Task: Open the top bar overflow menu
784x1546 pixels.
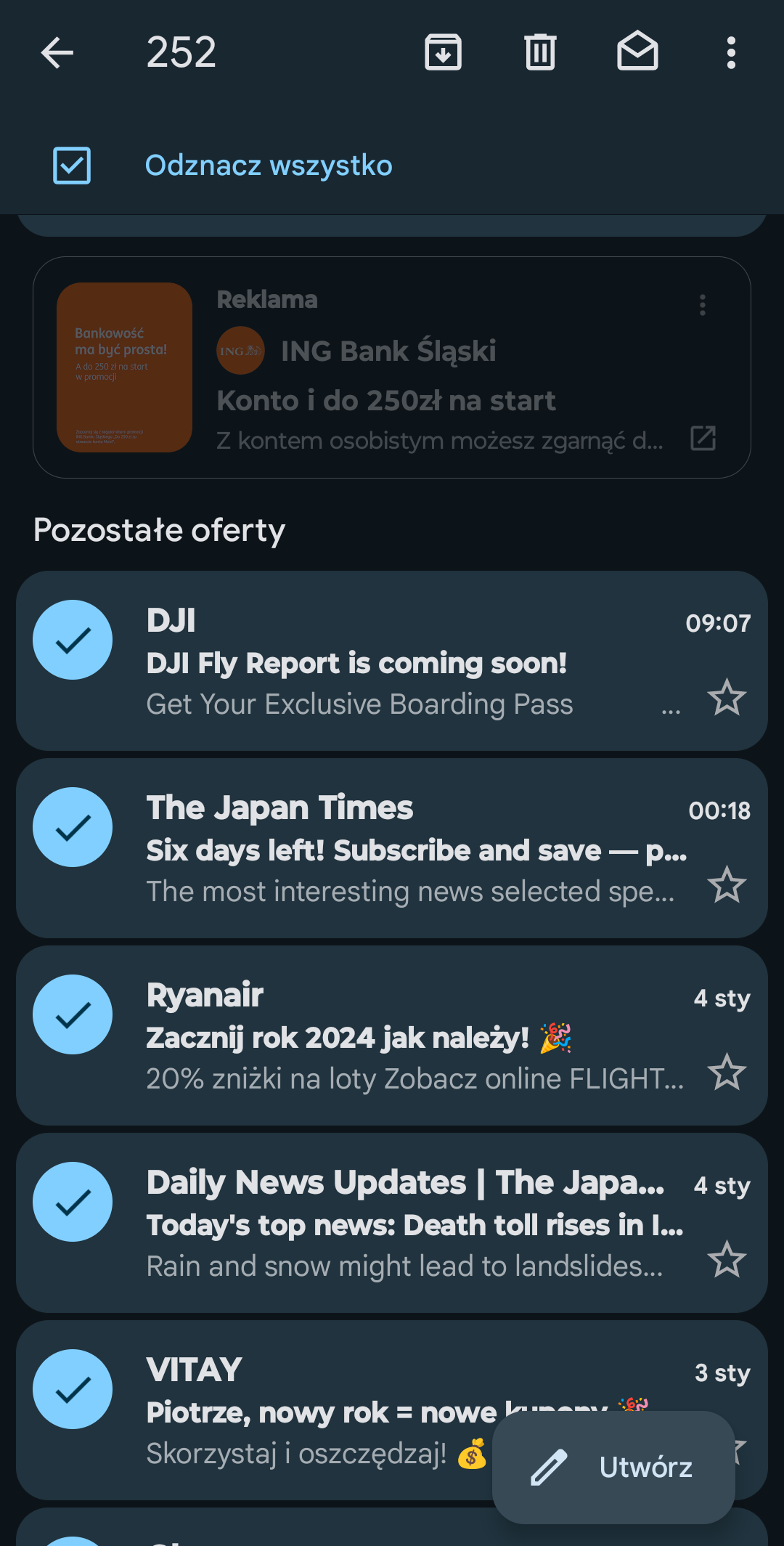Action: coord(731,53)
